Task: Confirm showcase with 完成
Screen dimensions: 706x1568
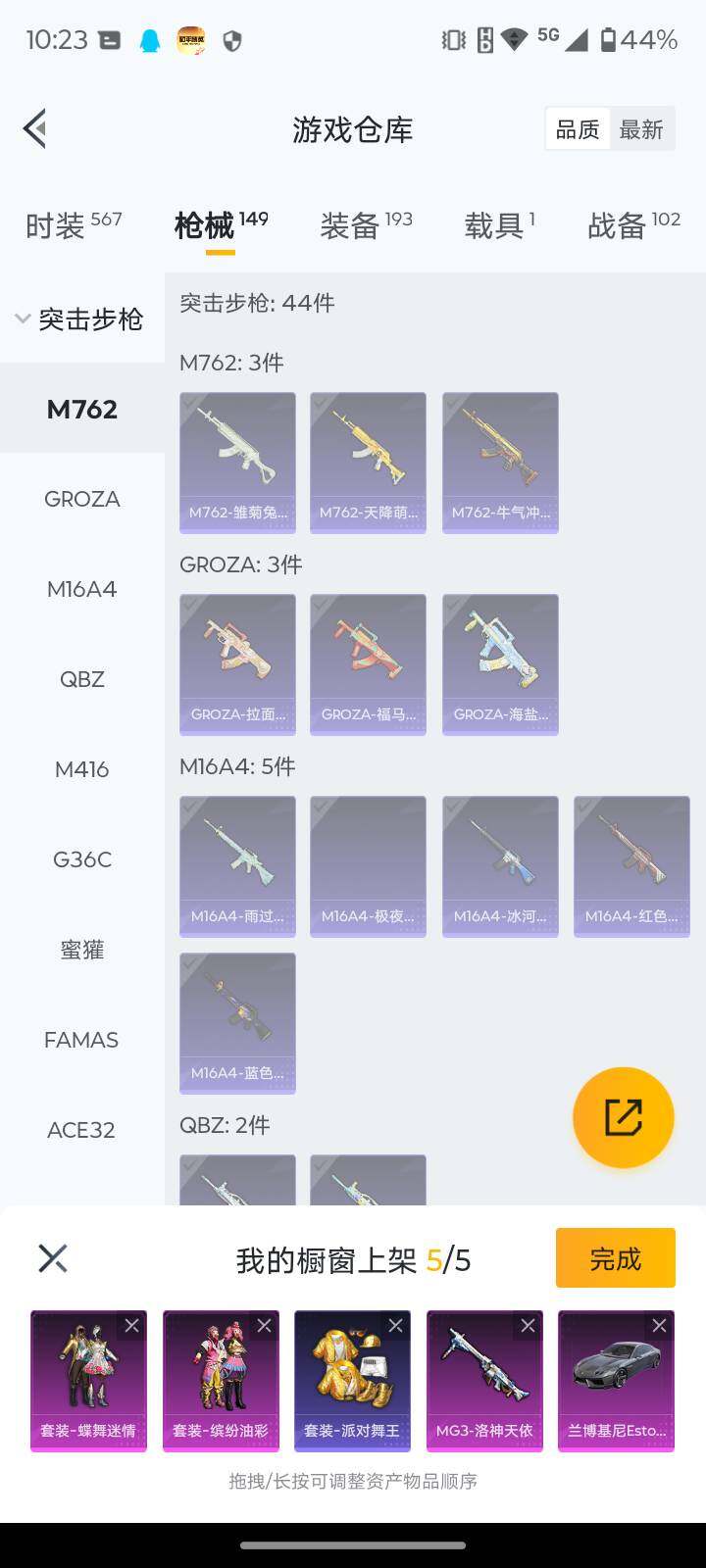Action: [x=615, y=1257]
